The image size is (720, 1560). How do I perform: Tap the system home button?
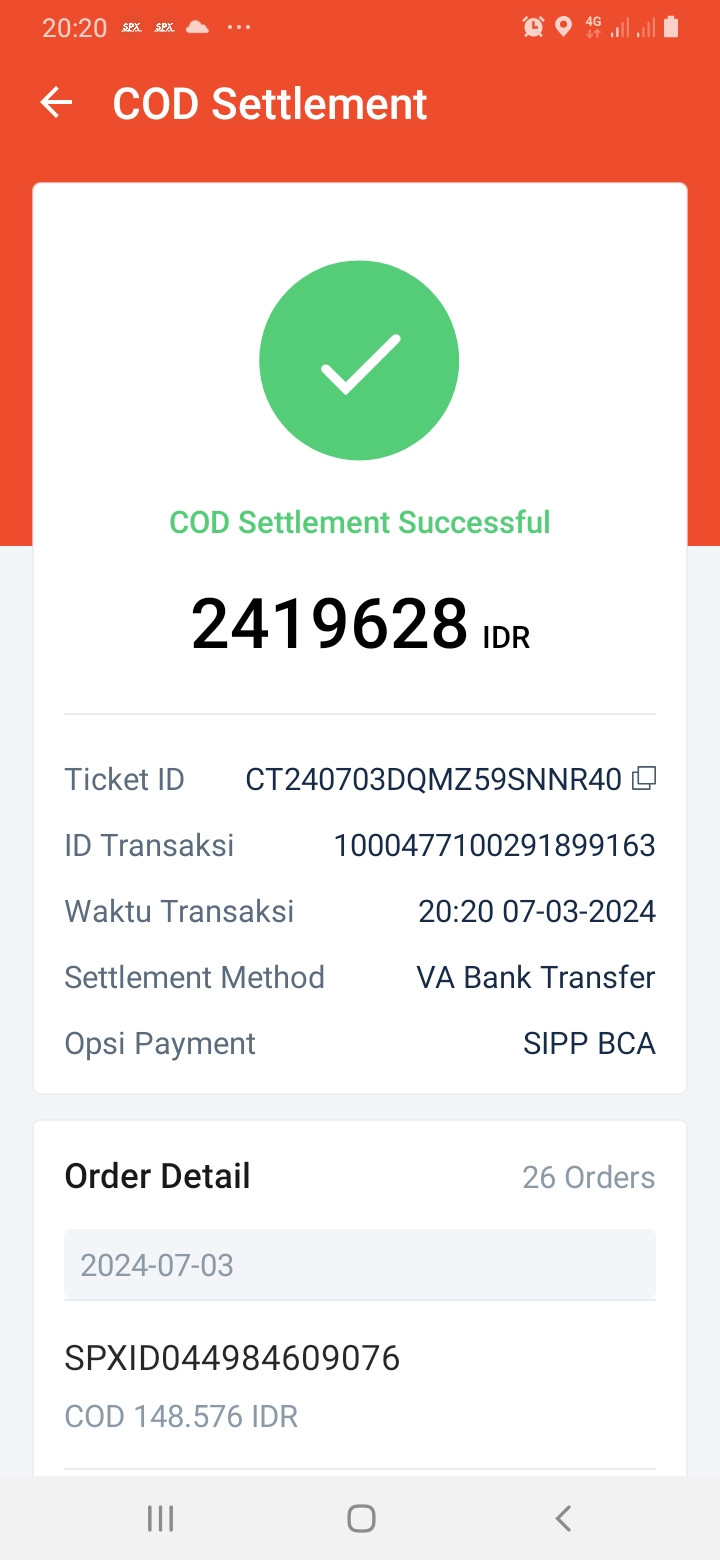361,1518
